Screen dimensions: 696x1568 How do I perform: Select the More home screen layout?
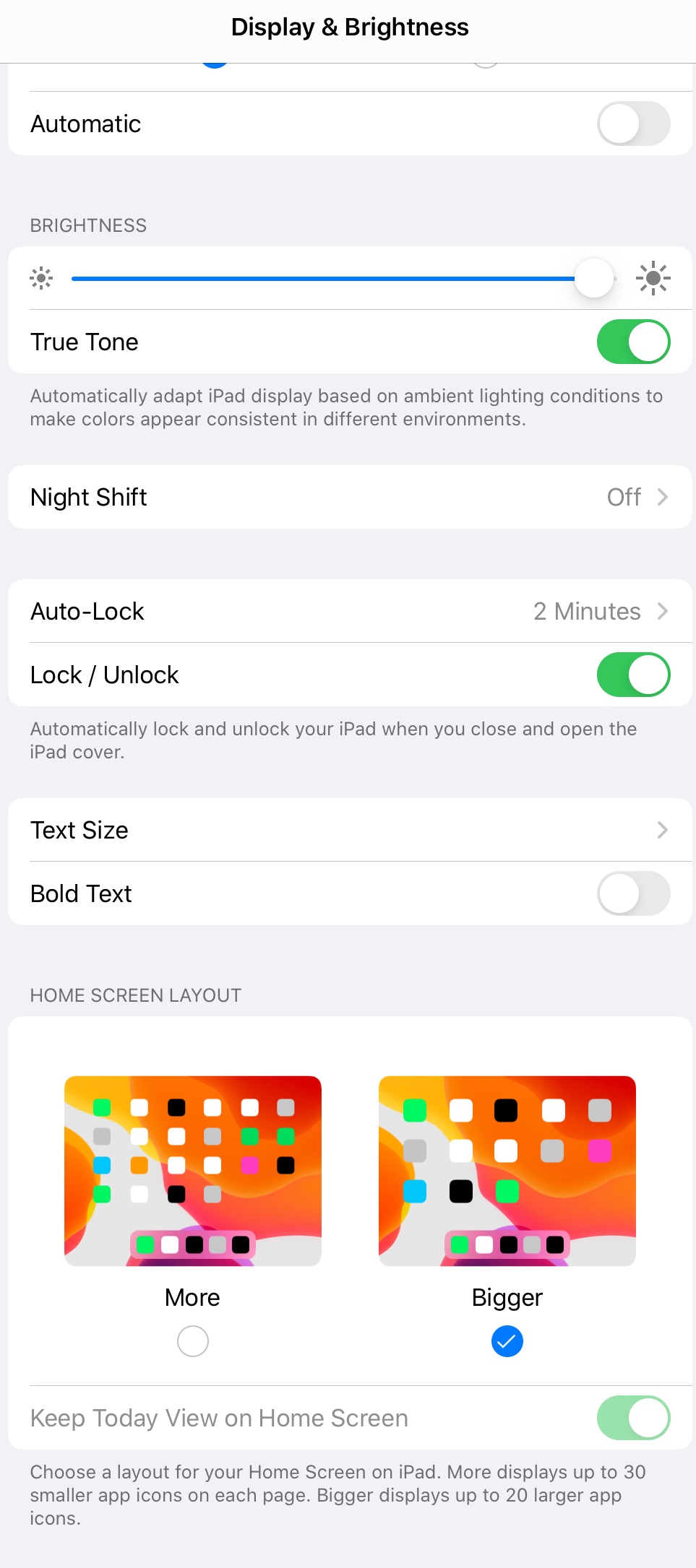tap(193, 1341)
